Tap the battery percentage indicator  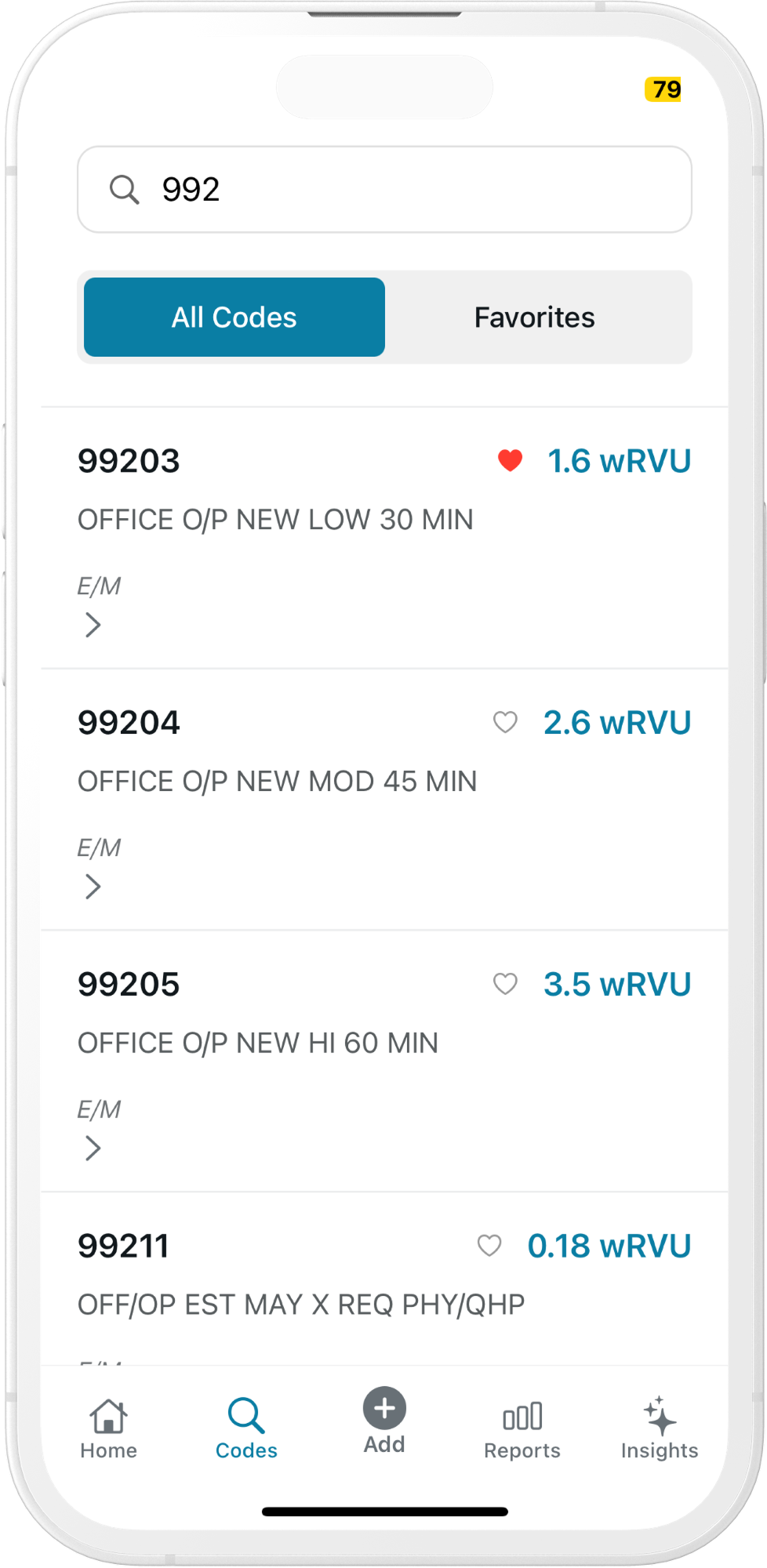663,89
